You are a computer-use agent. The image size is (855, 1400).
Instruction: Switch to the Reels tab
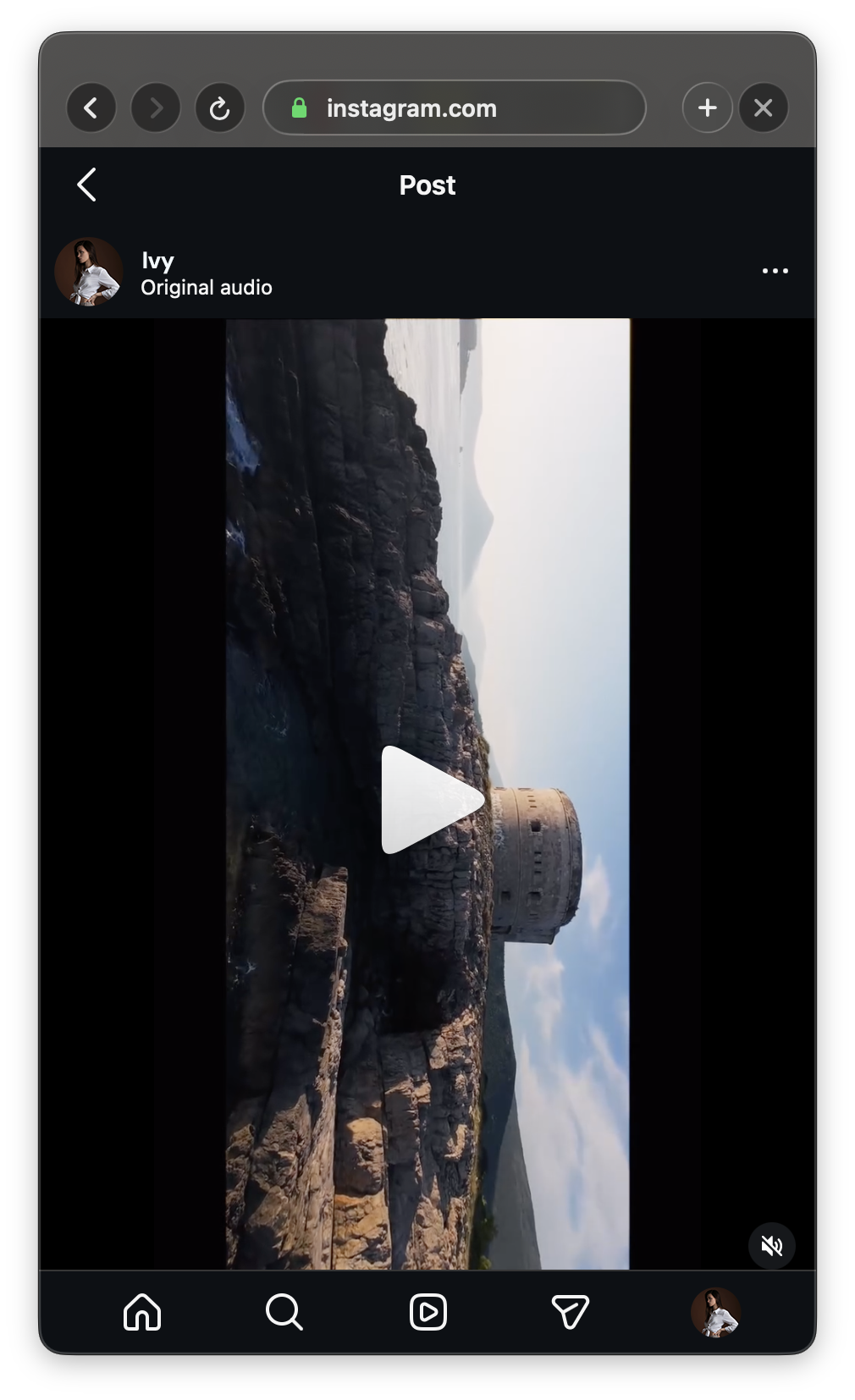427,1313
